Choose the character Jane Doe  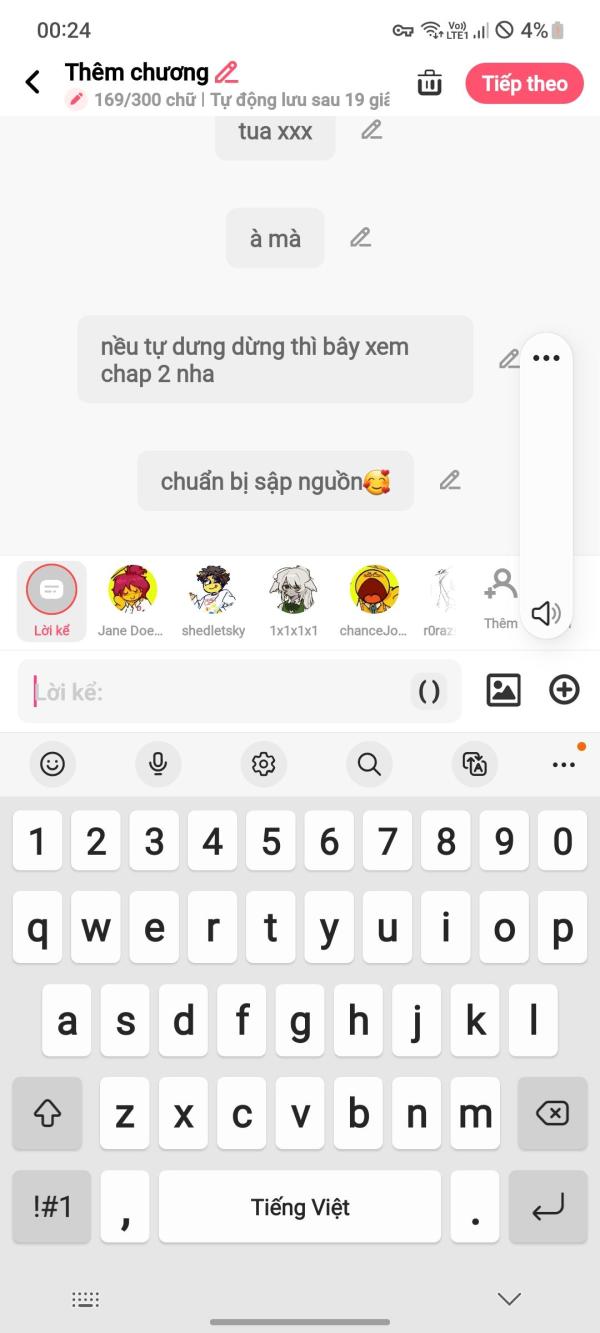132,601
